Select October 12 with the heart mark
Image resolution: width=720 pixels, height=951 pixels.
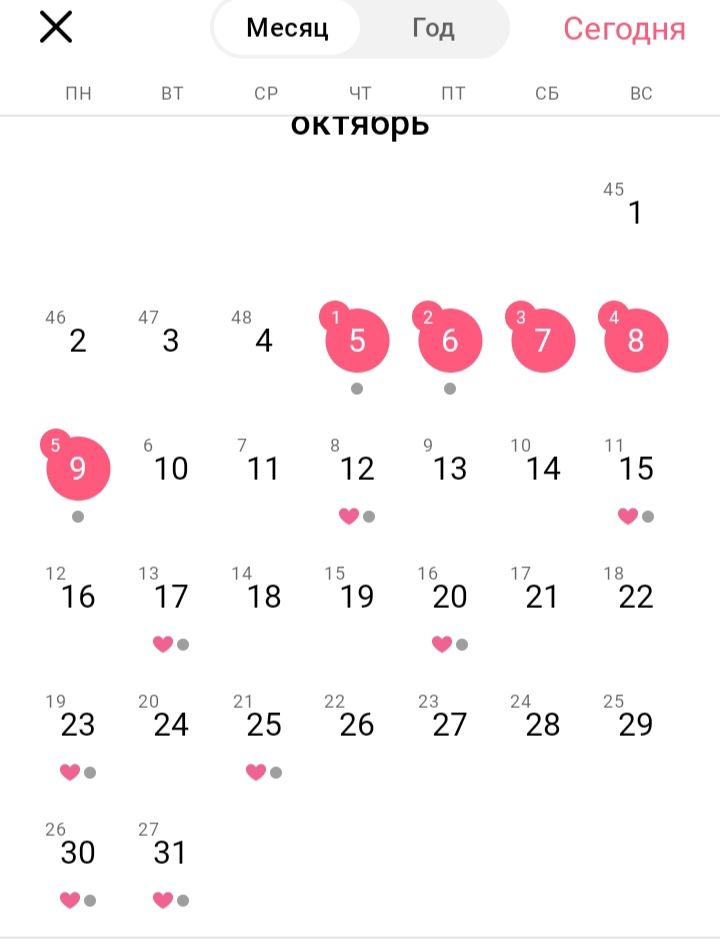tap(357, 468)
